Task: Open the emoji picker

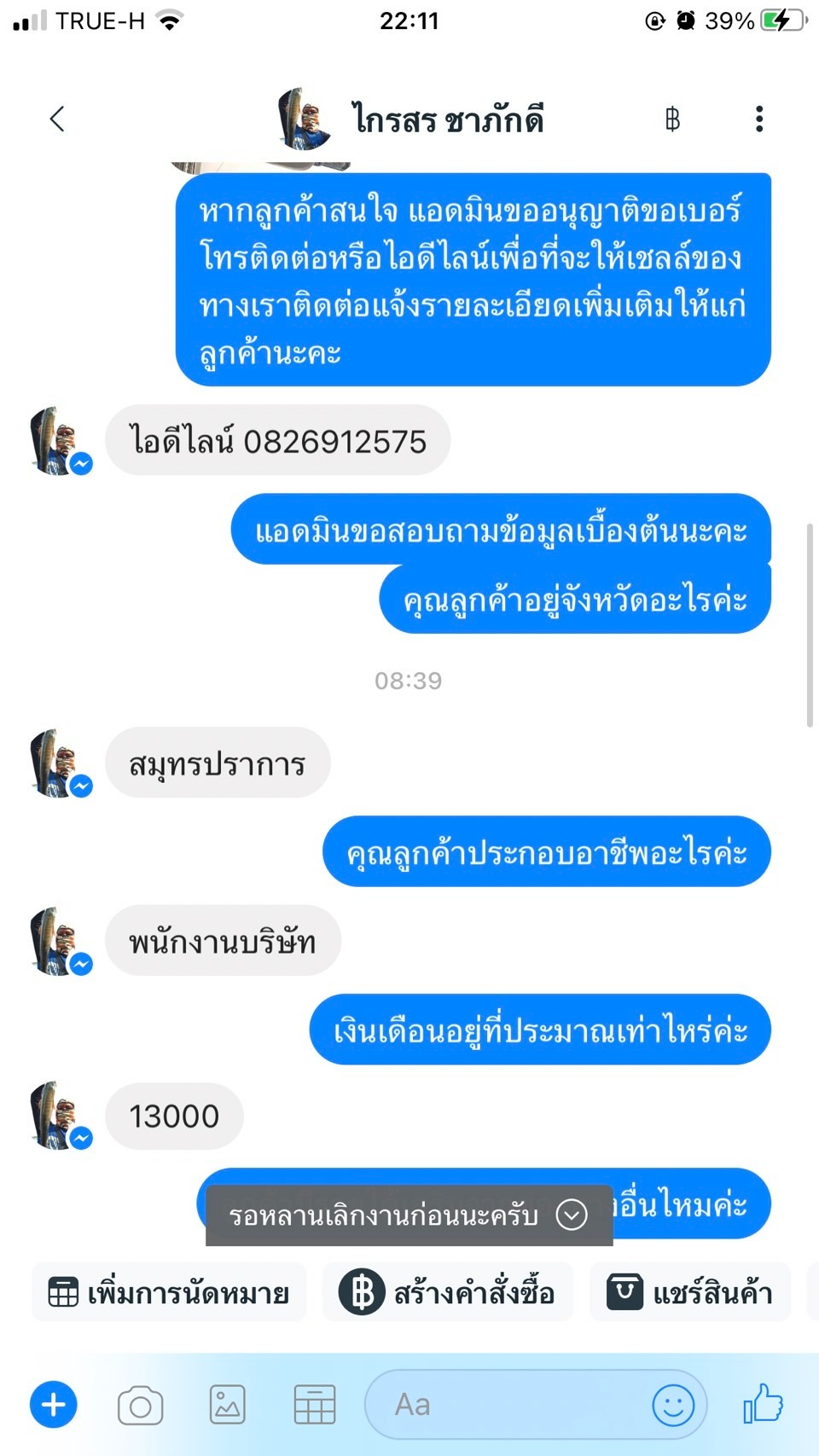Action: tap(673, 1405)
